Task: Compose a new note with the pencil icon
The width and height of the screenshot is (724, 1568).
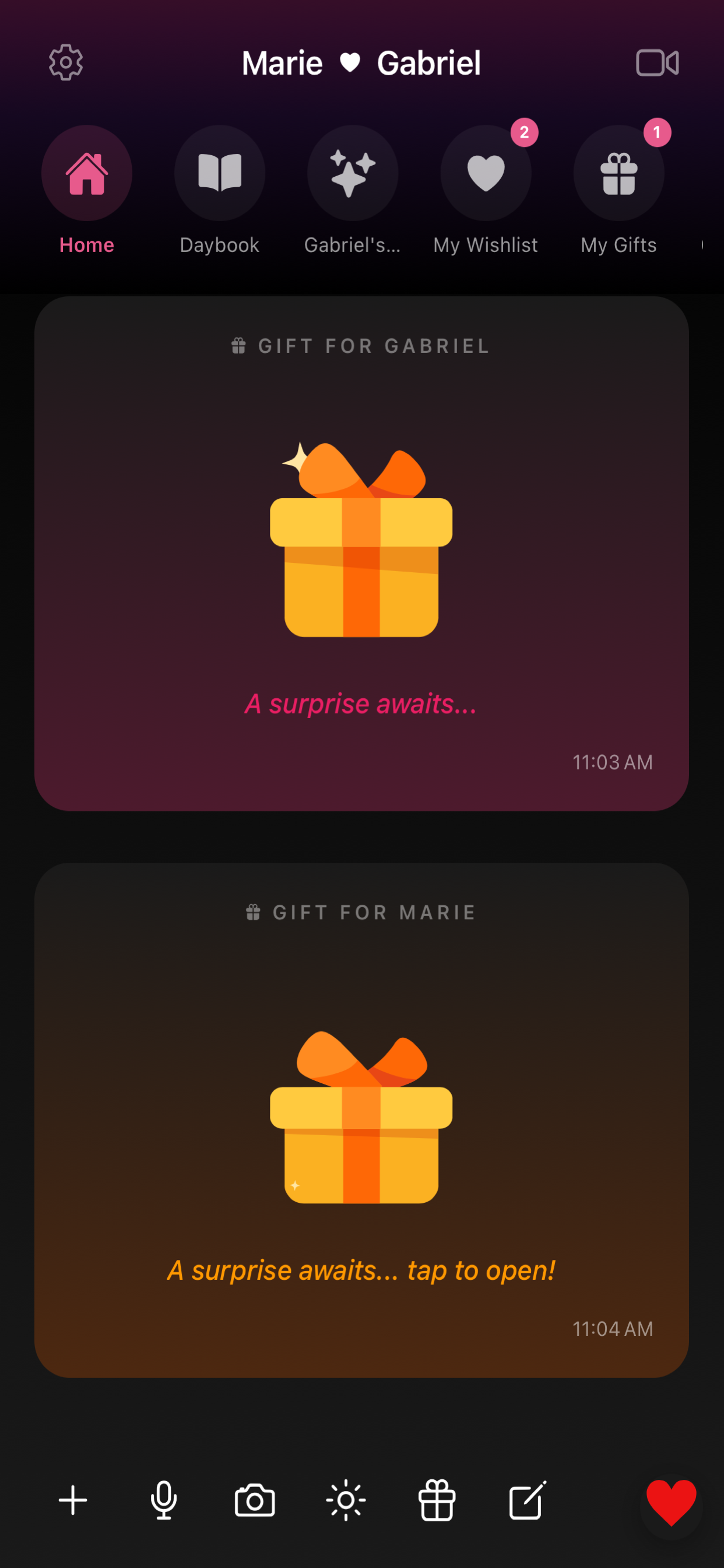Action: pyautogui.click(x=526, y=1499)
